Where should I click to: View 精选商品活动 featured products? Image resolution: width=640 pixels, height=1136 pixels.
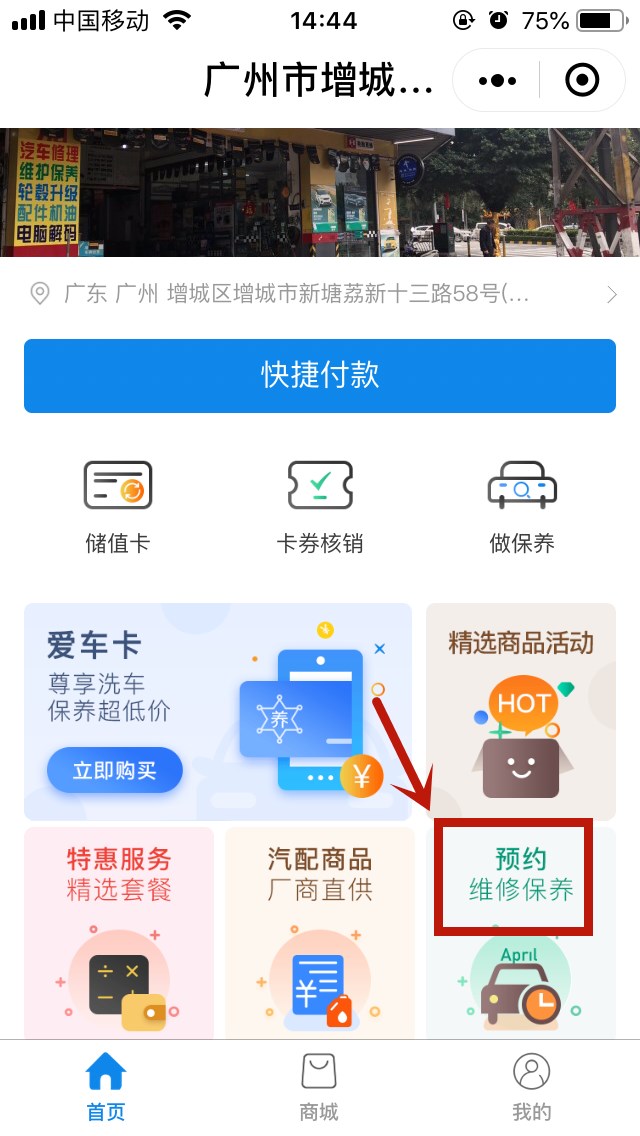pyautogui.click(x=520, y=711)
